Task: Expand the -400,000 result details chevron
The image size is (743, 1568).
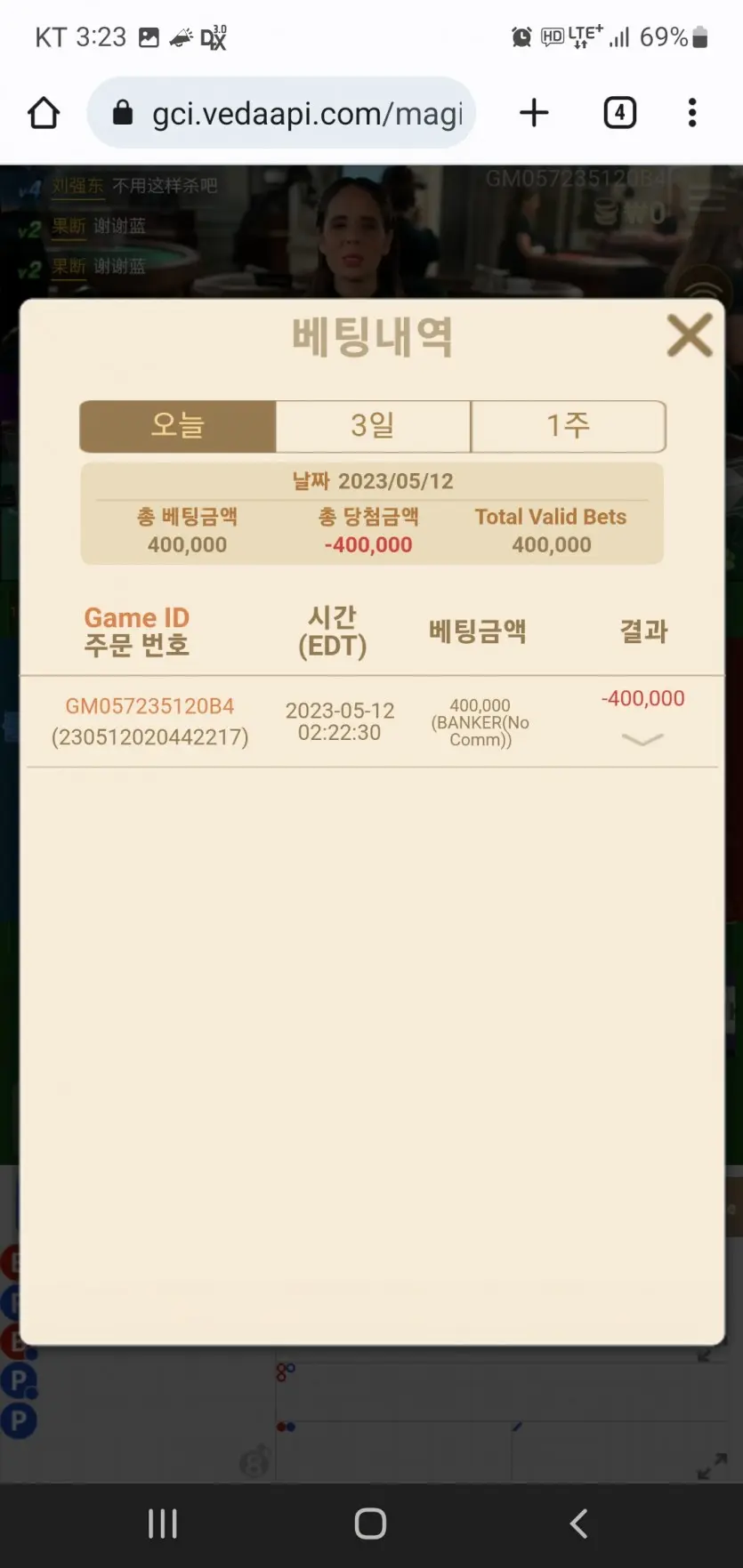Action: click(x=642, y=739)
